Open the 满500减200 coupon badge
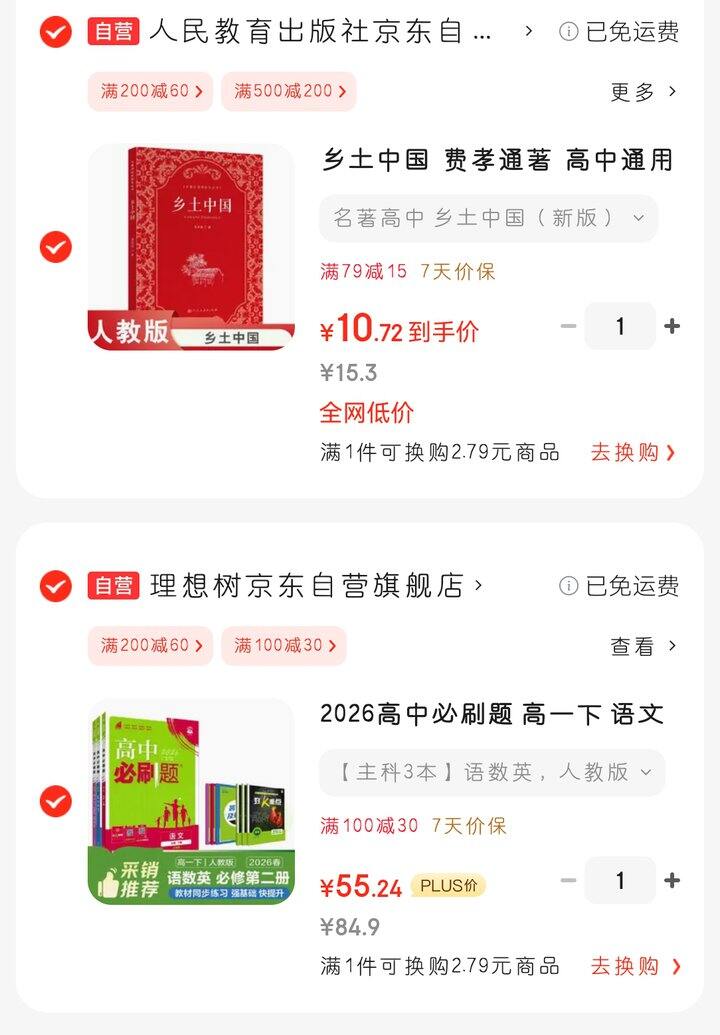Screen dimensions: 720x1035 [288, 90]
